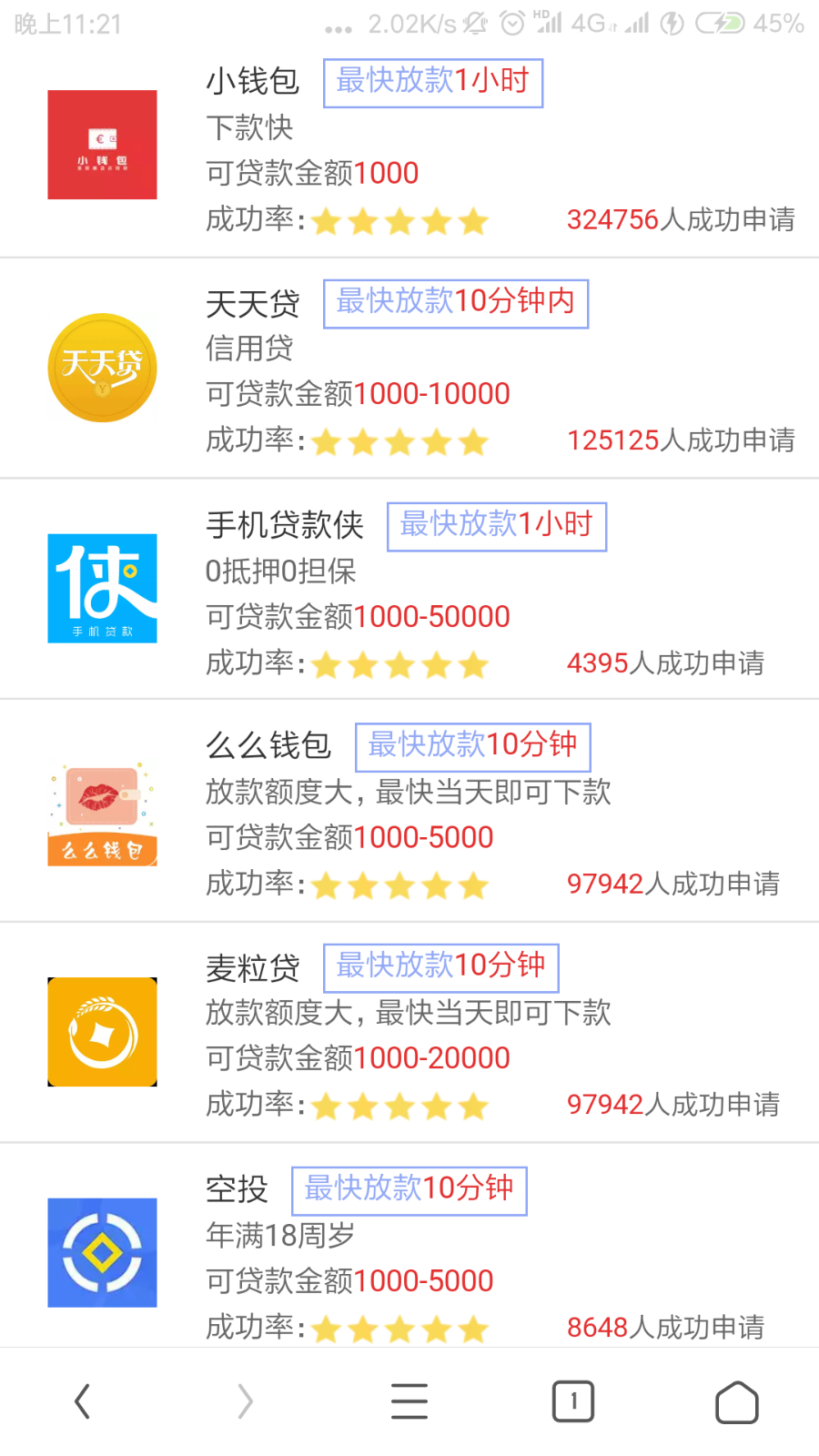Return to the browser home page

(x=736, y=1401)
